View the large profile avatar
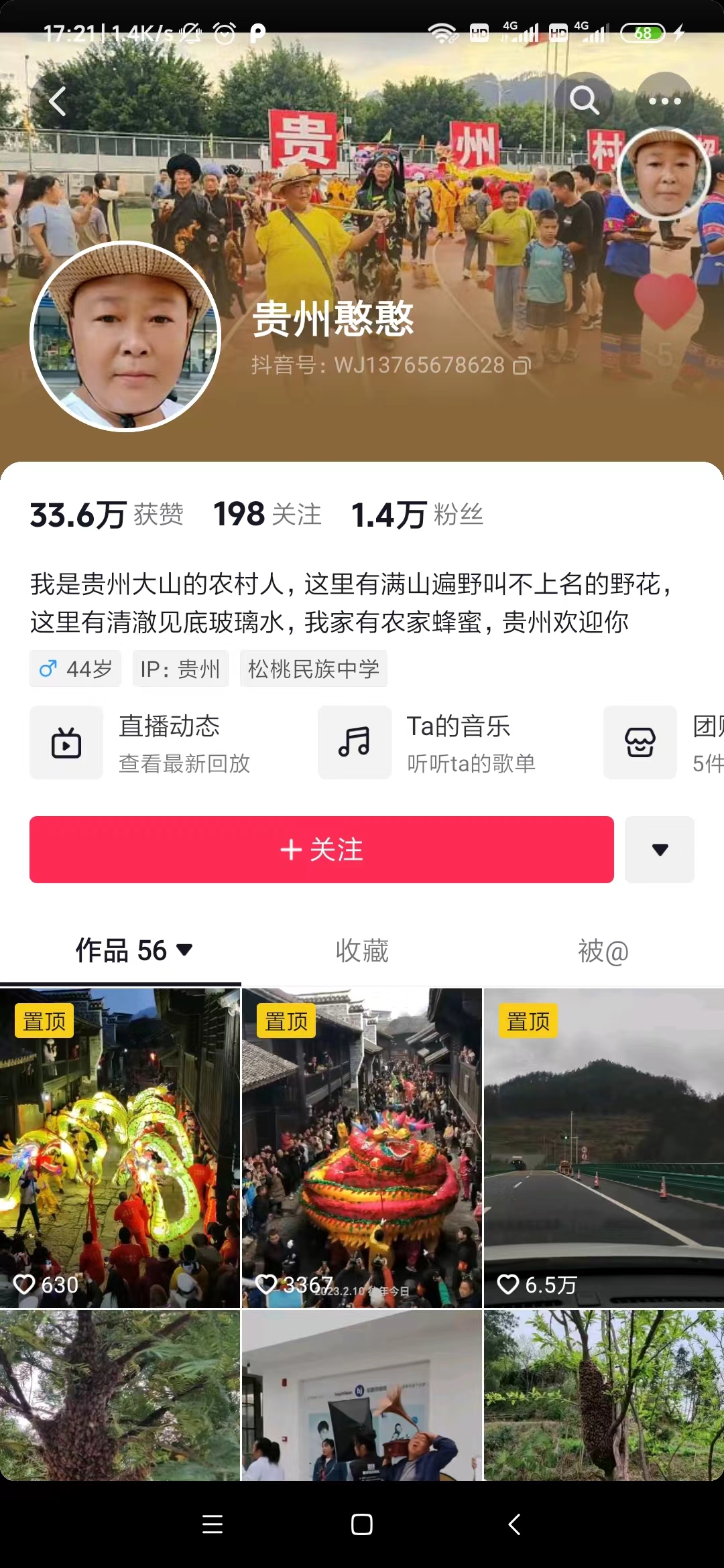The height and width of the screenshot is (1568, 724). (x=125, y=336)
